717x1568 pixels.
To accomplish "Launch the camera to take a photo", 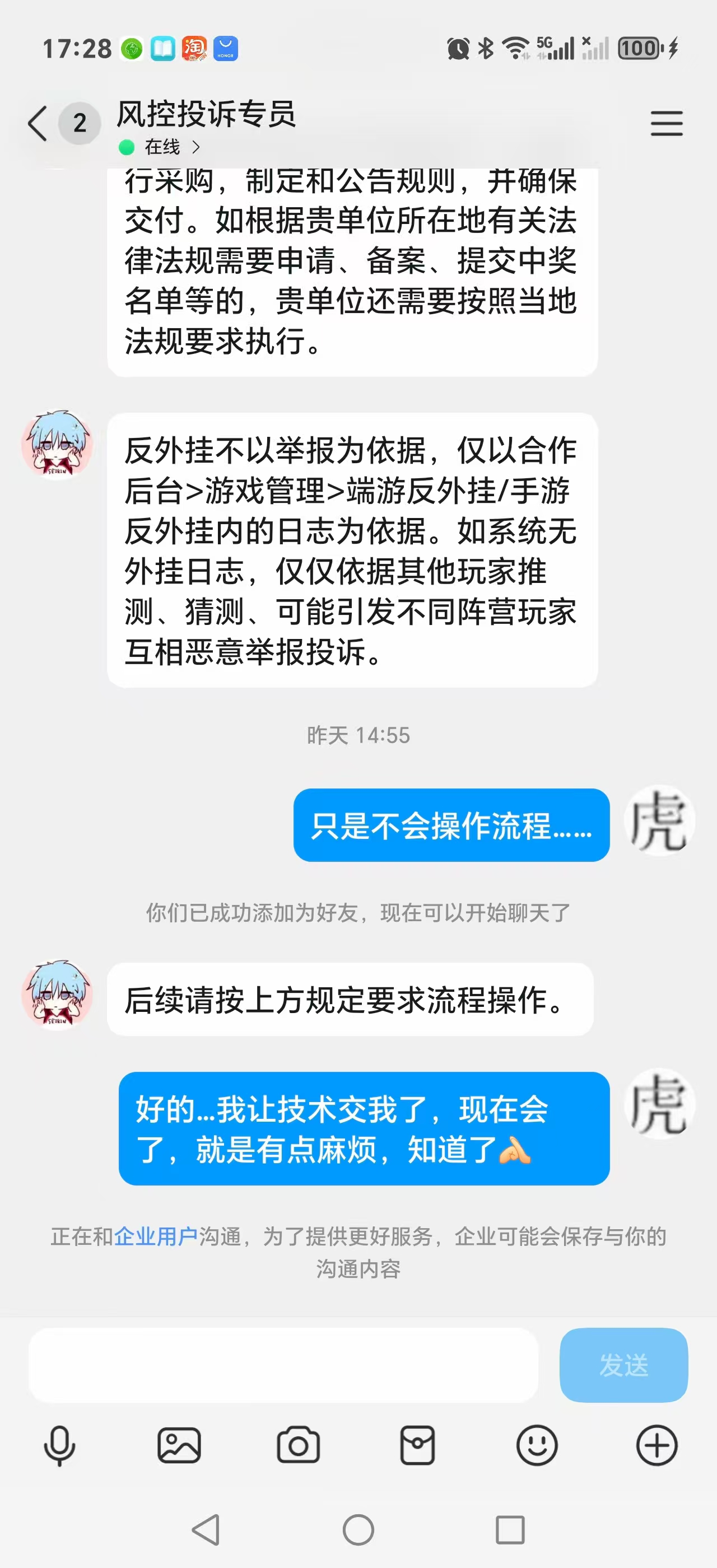I will click(298, 1445).
